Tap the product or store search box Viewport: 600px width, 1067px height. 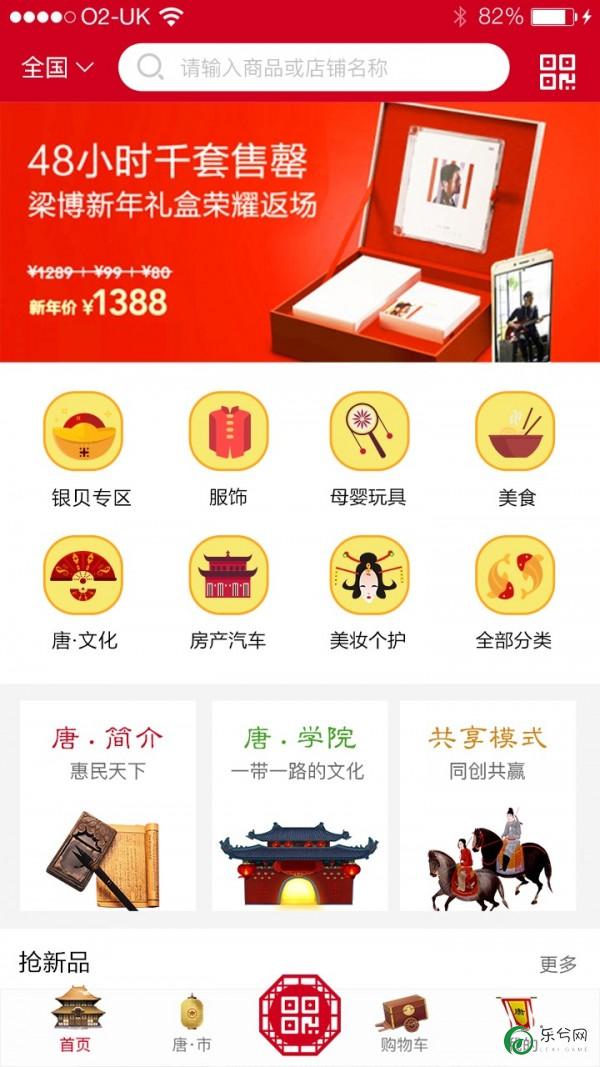click(x=313, y=68)
